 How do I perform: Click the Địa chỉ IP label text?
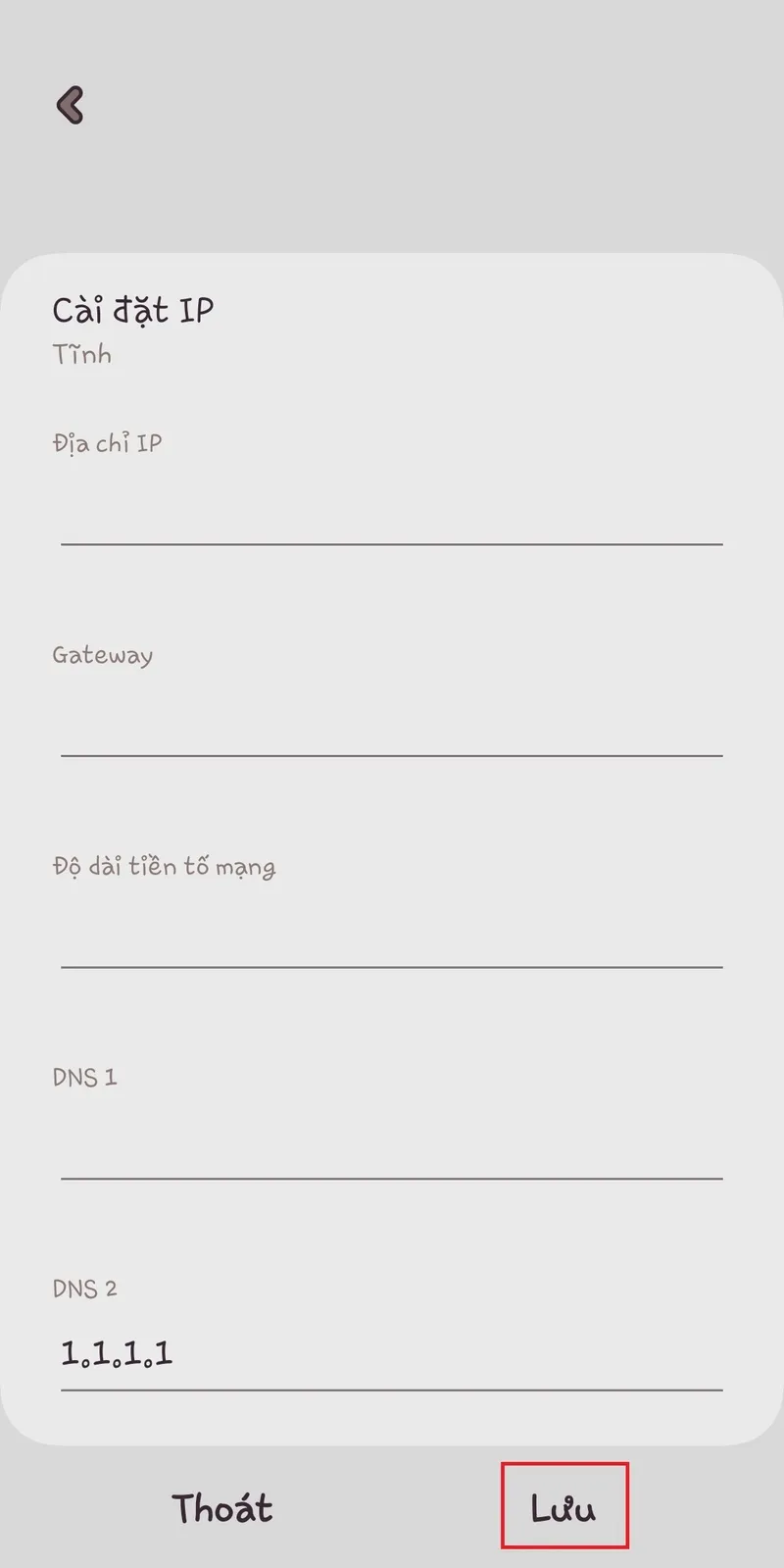tap(108, 443)
